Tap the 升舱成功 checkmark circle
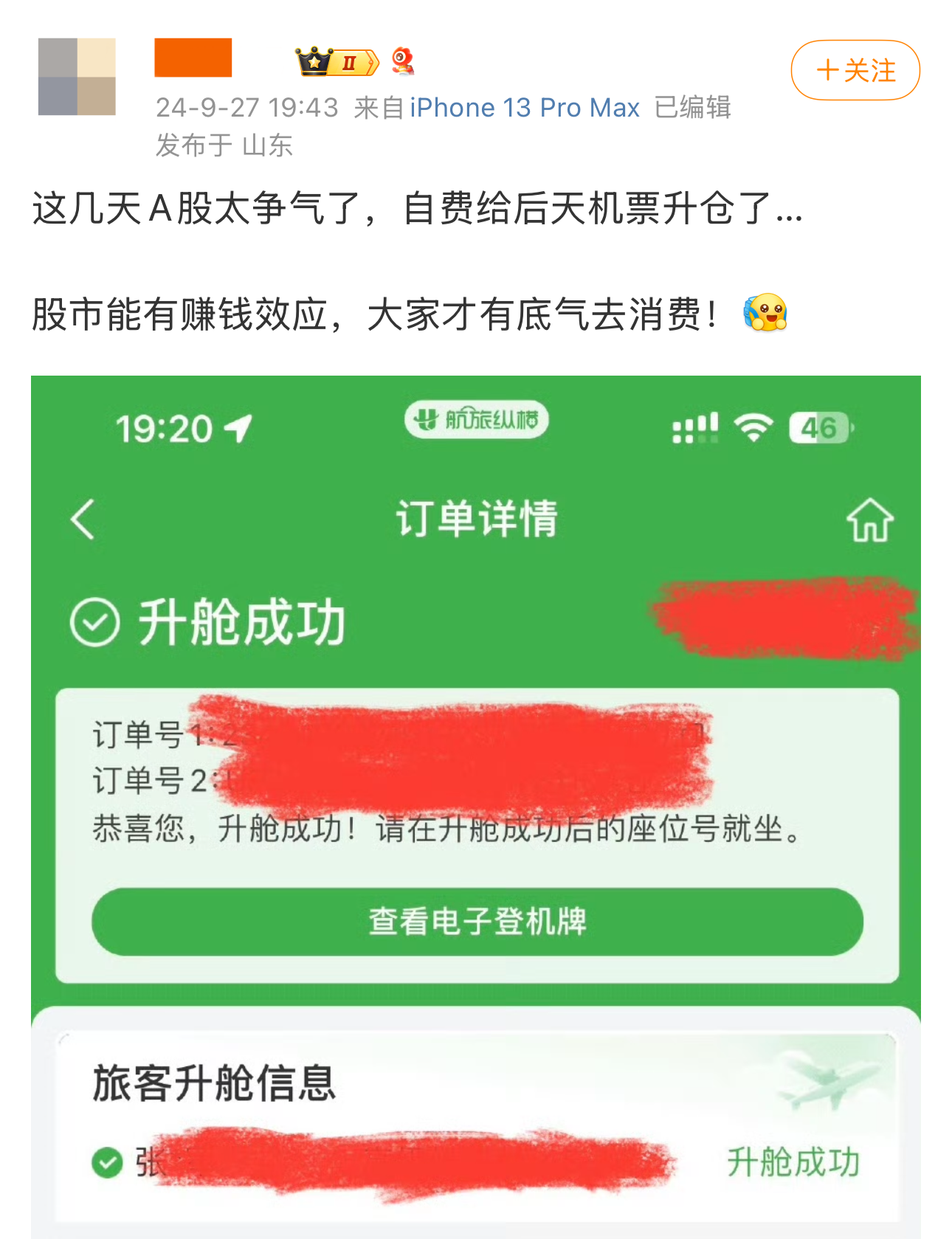Screen dimensions: 952x1239 [x=94, y=622]
